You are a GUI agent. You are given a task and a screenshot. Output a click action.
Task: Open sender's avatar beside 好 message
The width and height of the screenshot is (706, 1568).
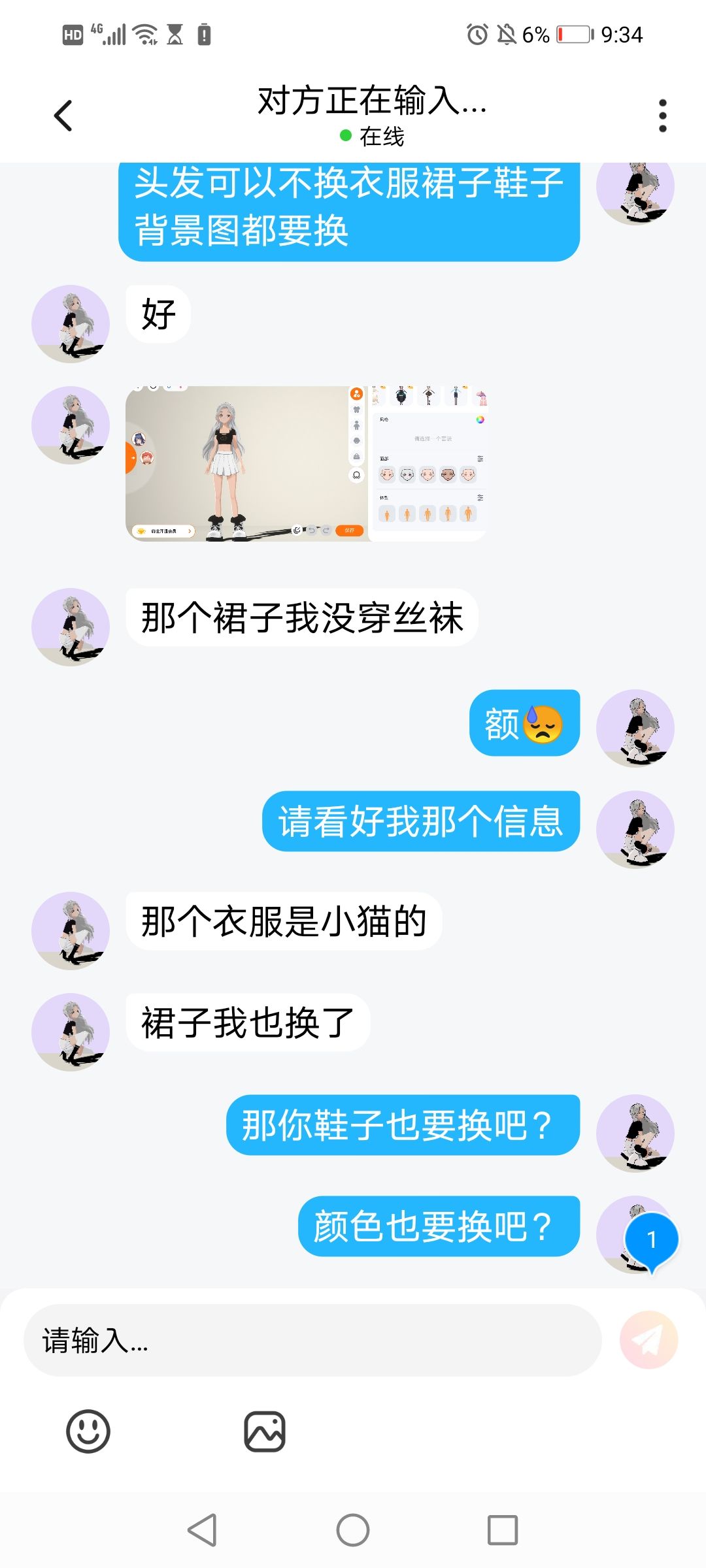71,323
